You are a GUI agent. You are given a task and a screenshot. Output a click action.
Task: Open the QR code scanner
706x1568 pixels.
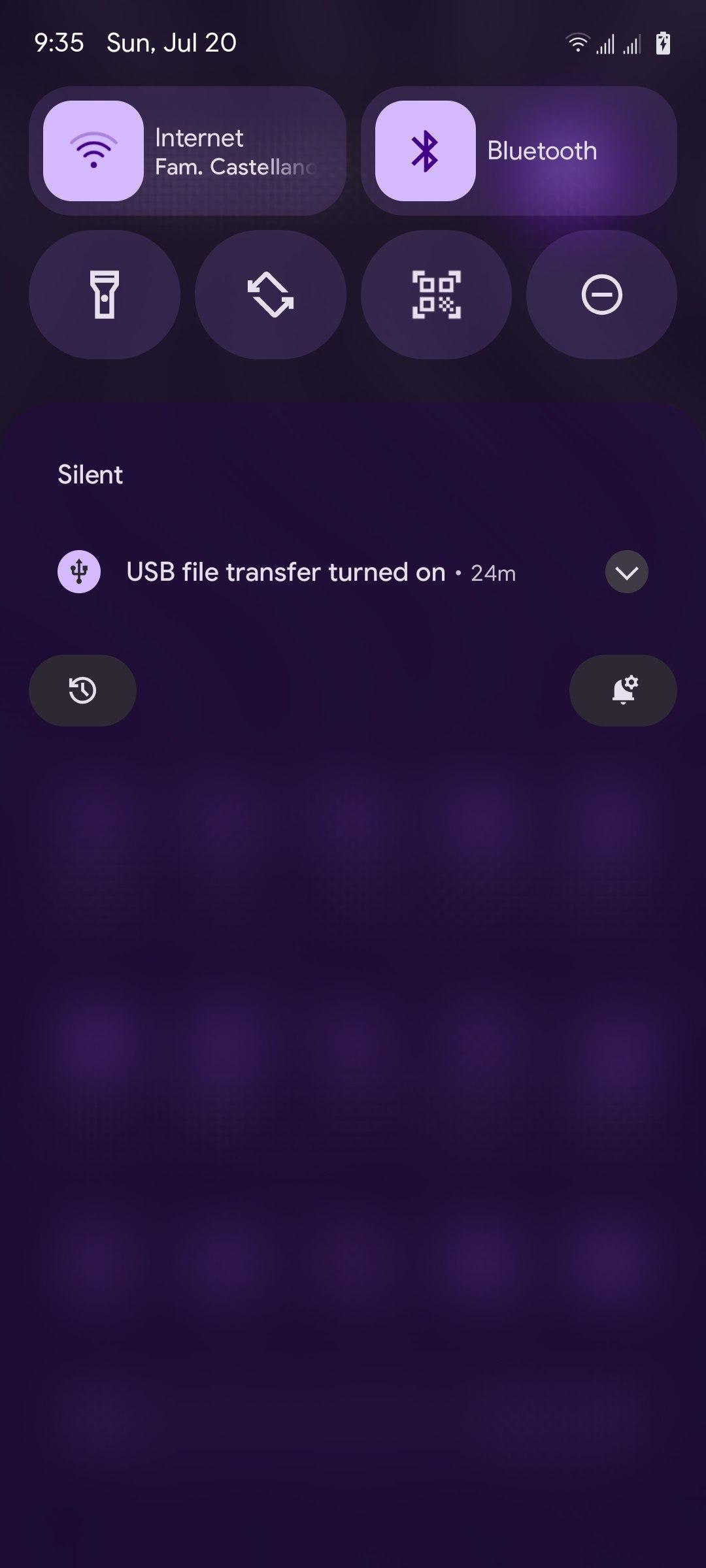pos(436,295)
